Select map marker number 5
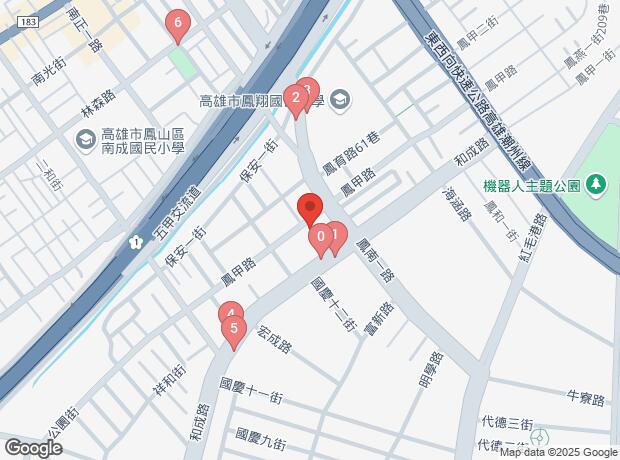The height and width of the screenshot is (460, 620). (x=234, y=329)
